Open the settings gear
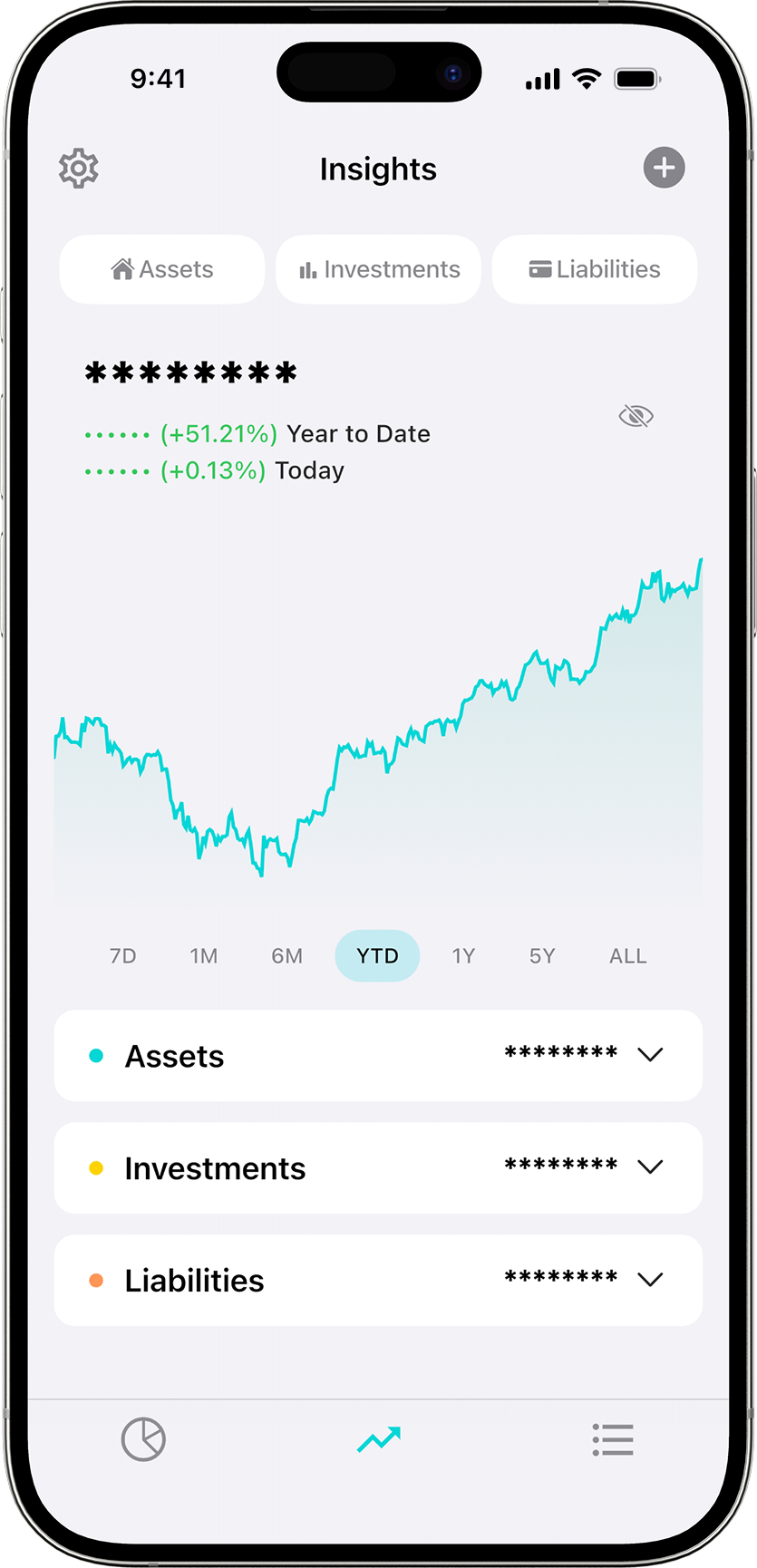 [79, 169]
